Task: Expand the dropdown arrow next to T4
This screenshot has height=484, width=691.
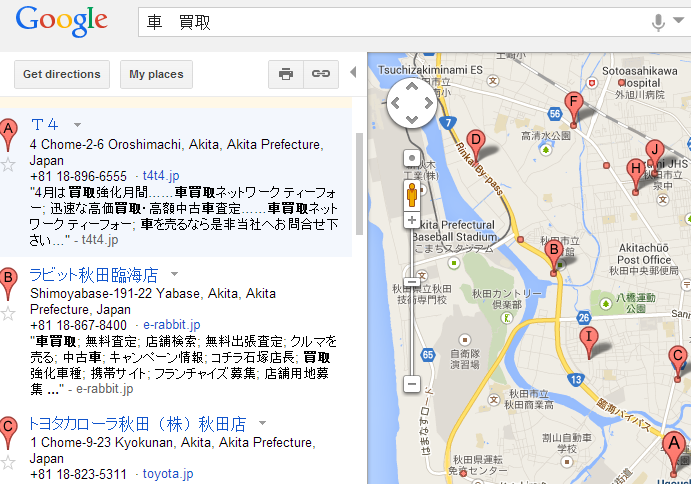Action: [x=77, y=125]
